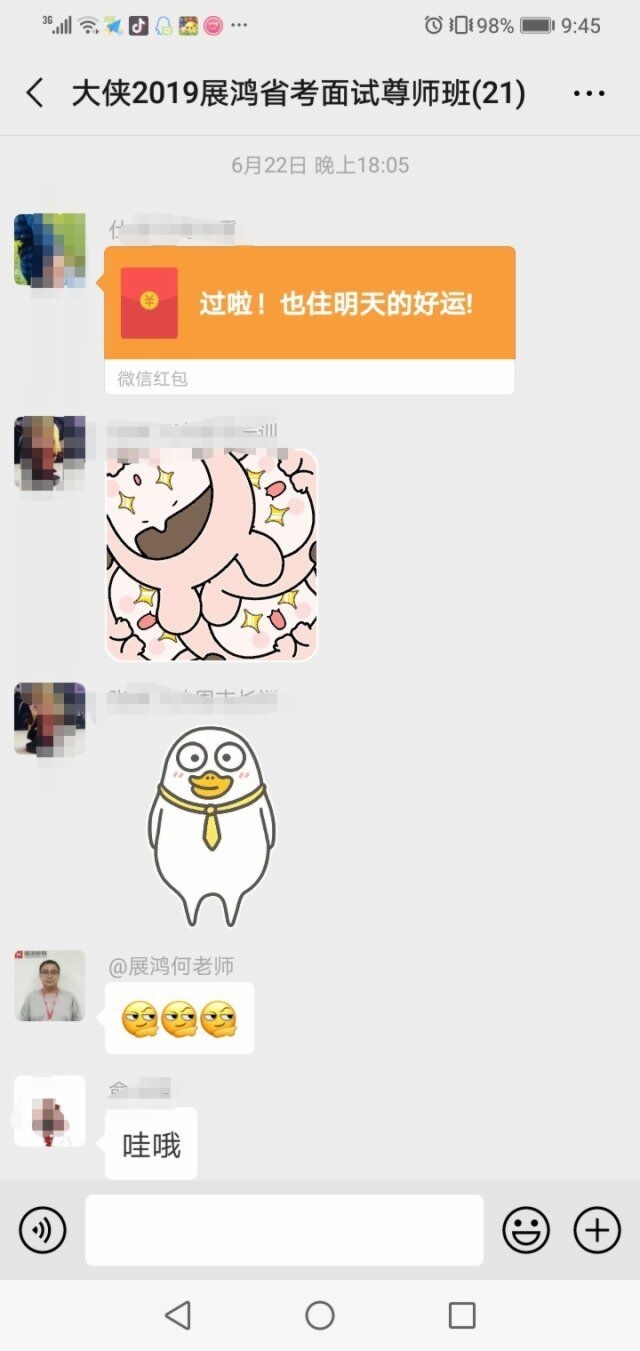
Task: View 展鸿何老师's avatar profile
Action: point(49,986)
